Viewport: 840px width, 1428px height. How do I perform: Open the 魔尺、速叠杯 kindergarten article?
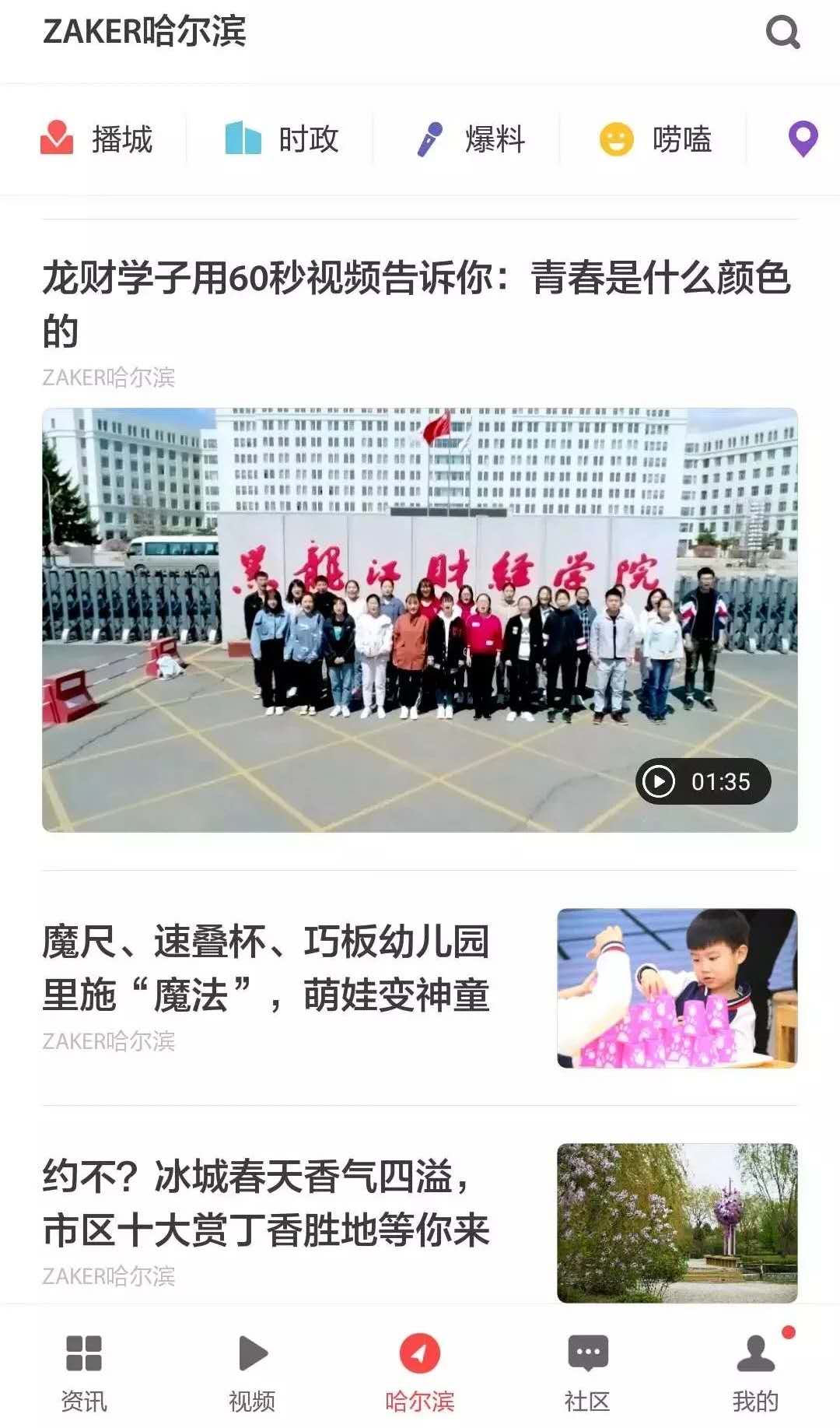(x=266, y=969)
